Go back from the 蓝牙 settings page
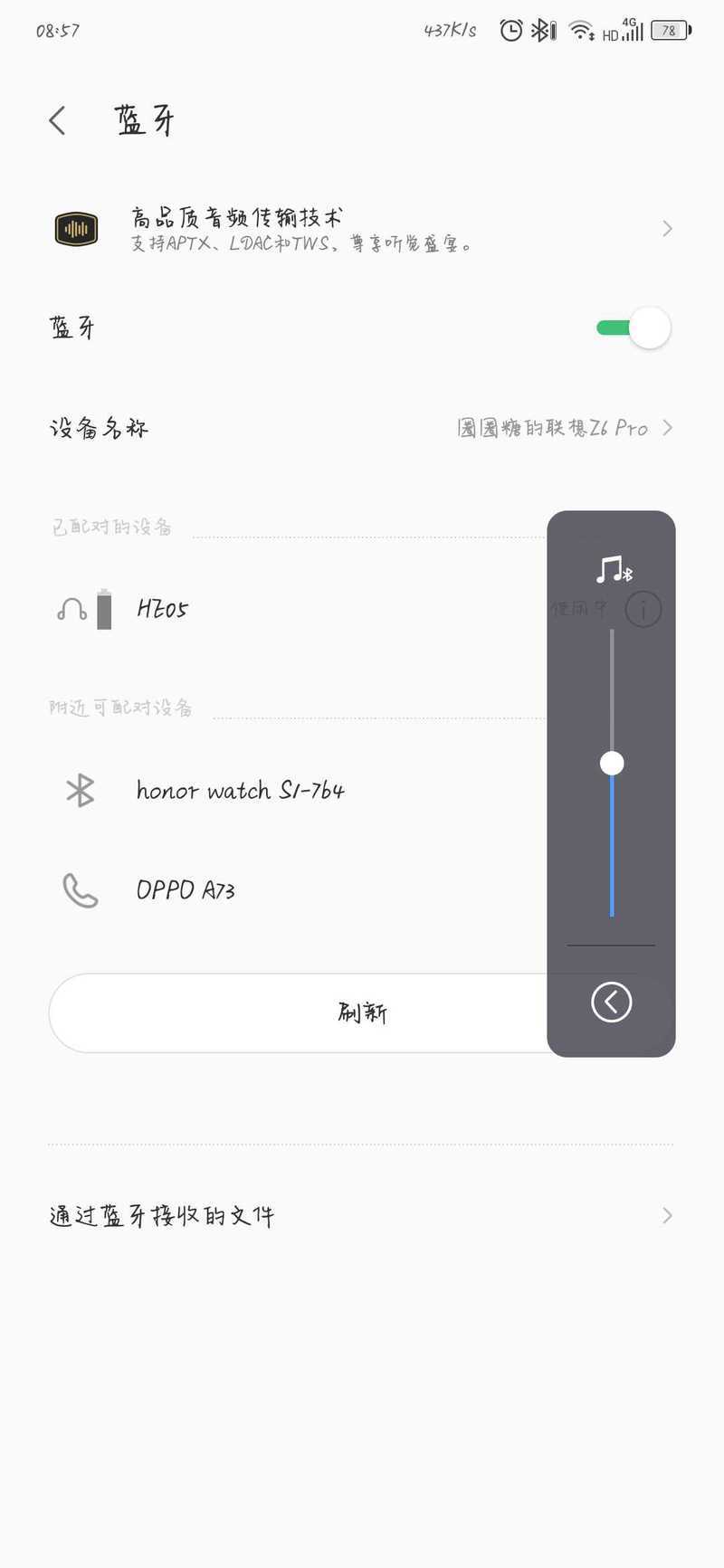The width and height of the screenshot is (724, 1568). click(x=57, y=120)
